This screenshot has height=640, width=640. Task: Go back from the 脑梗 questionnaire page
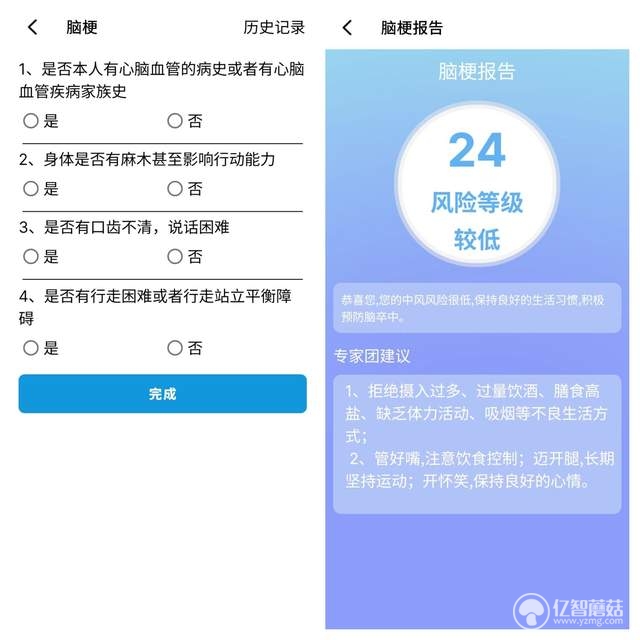(32, 28)
